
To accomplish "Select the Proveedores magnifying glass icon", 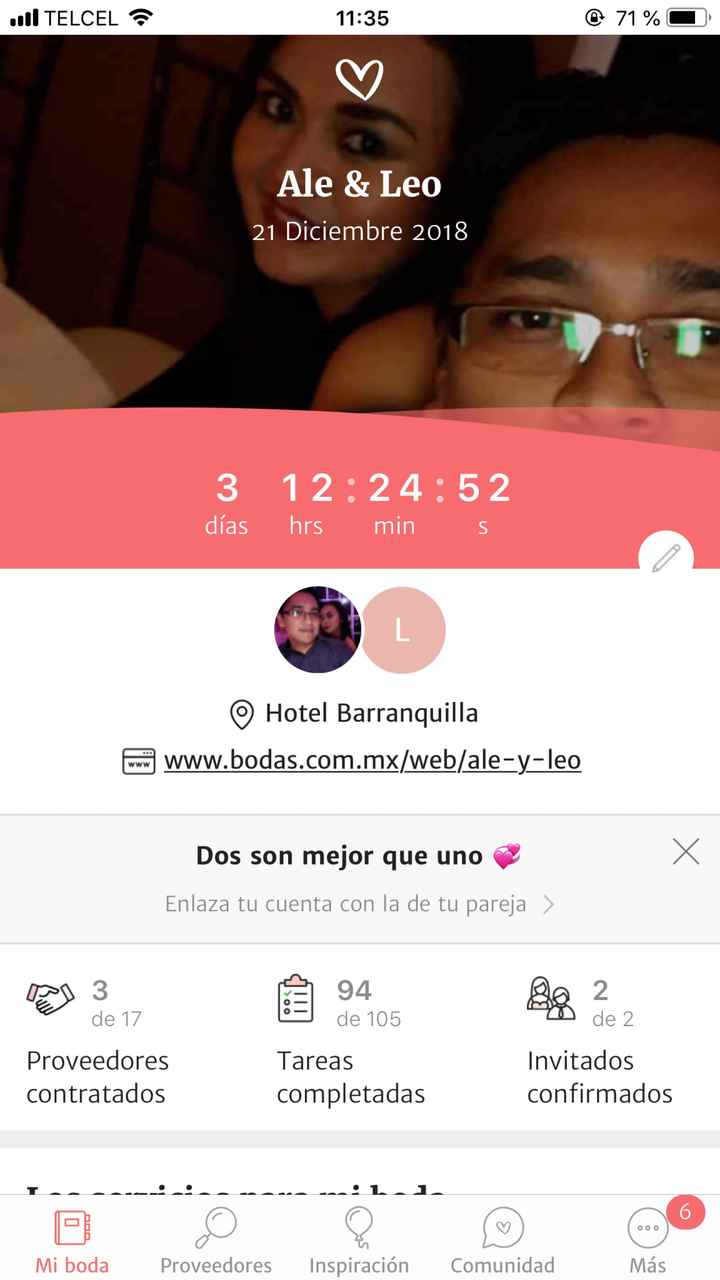I will (x=215, y=1225).
